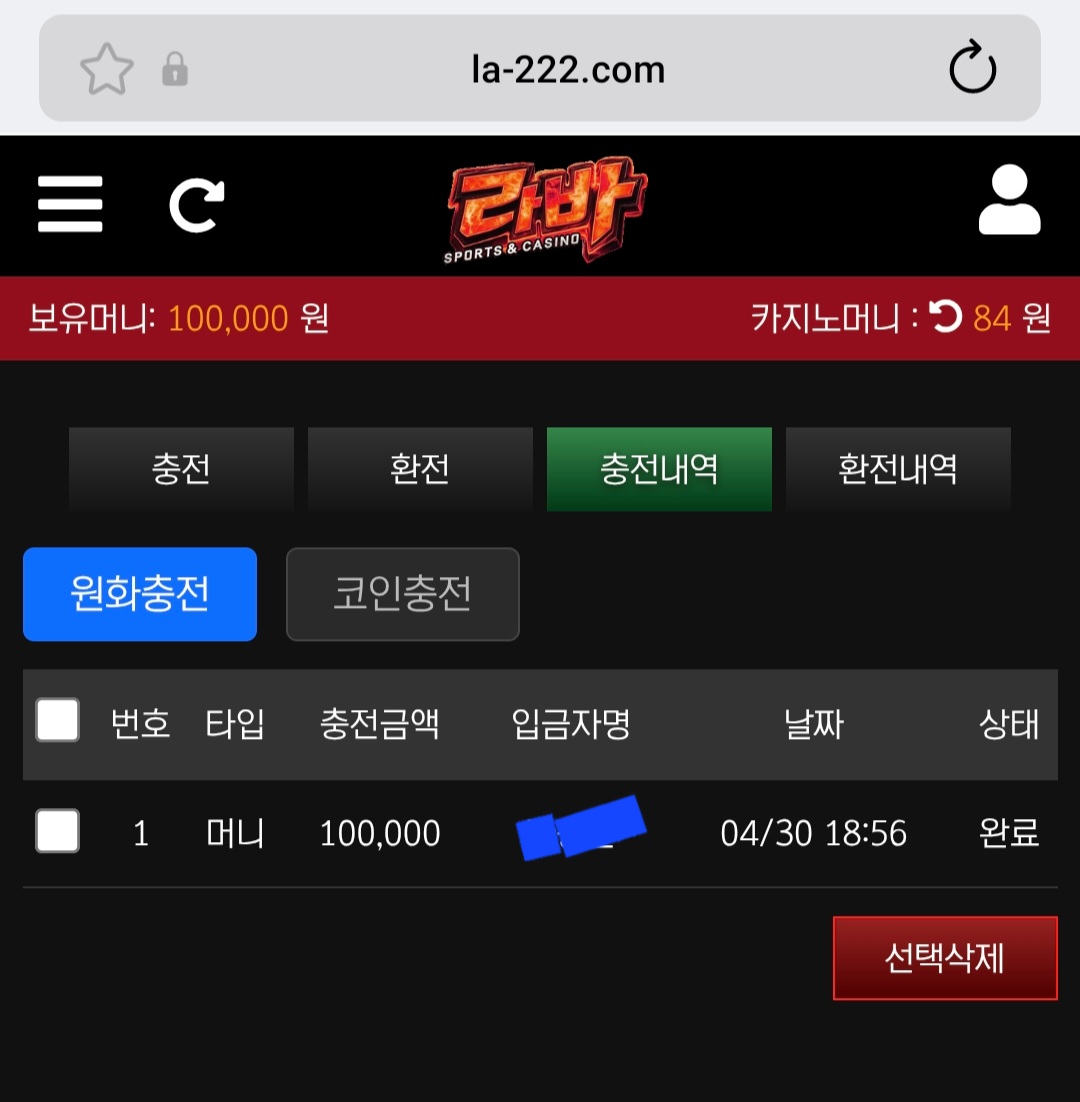The height and width of the screenshot is (1102, 1080).
Task: Open the hamburger menu
Action: (x=70, y=204)
